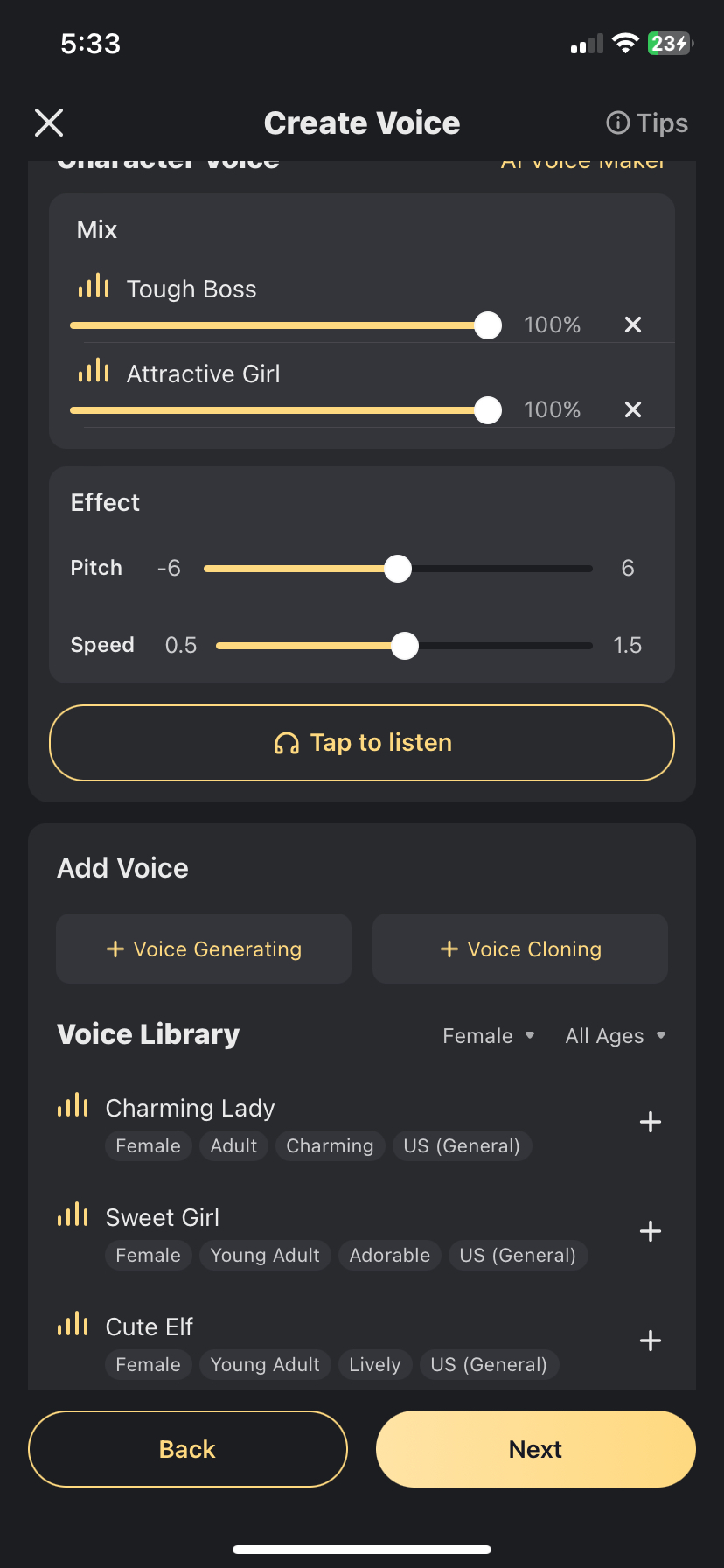724x1568 pixels.
Task: Tap the Tough Boss mix slider handle
Action: point(487,325)
